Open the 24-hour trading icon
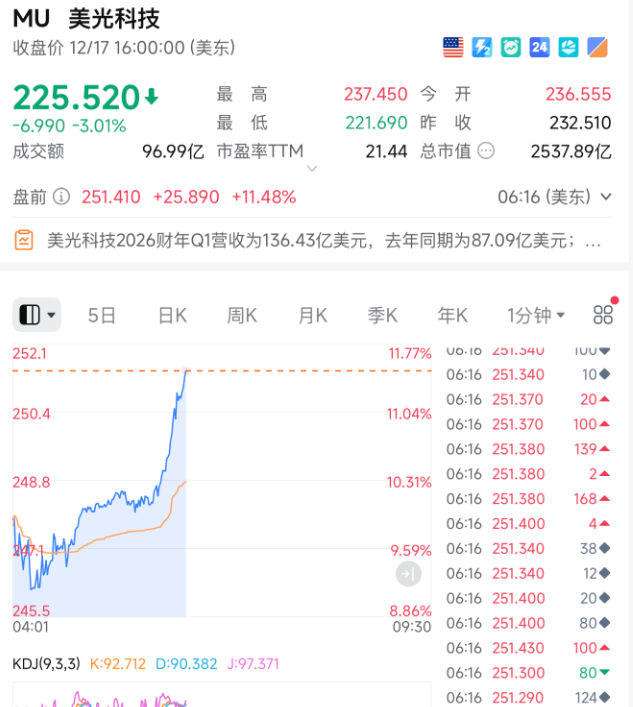Screen dimensions: 633x707 point(540,47)
